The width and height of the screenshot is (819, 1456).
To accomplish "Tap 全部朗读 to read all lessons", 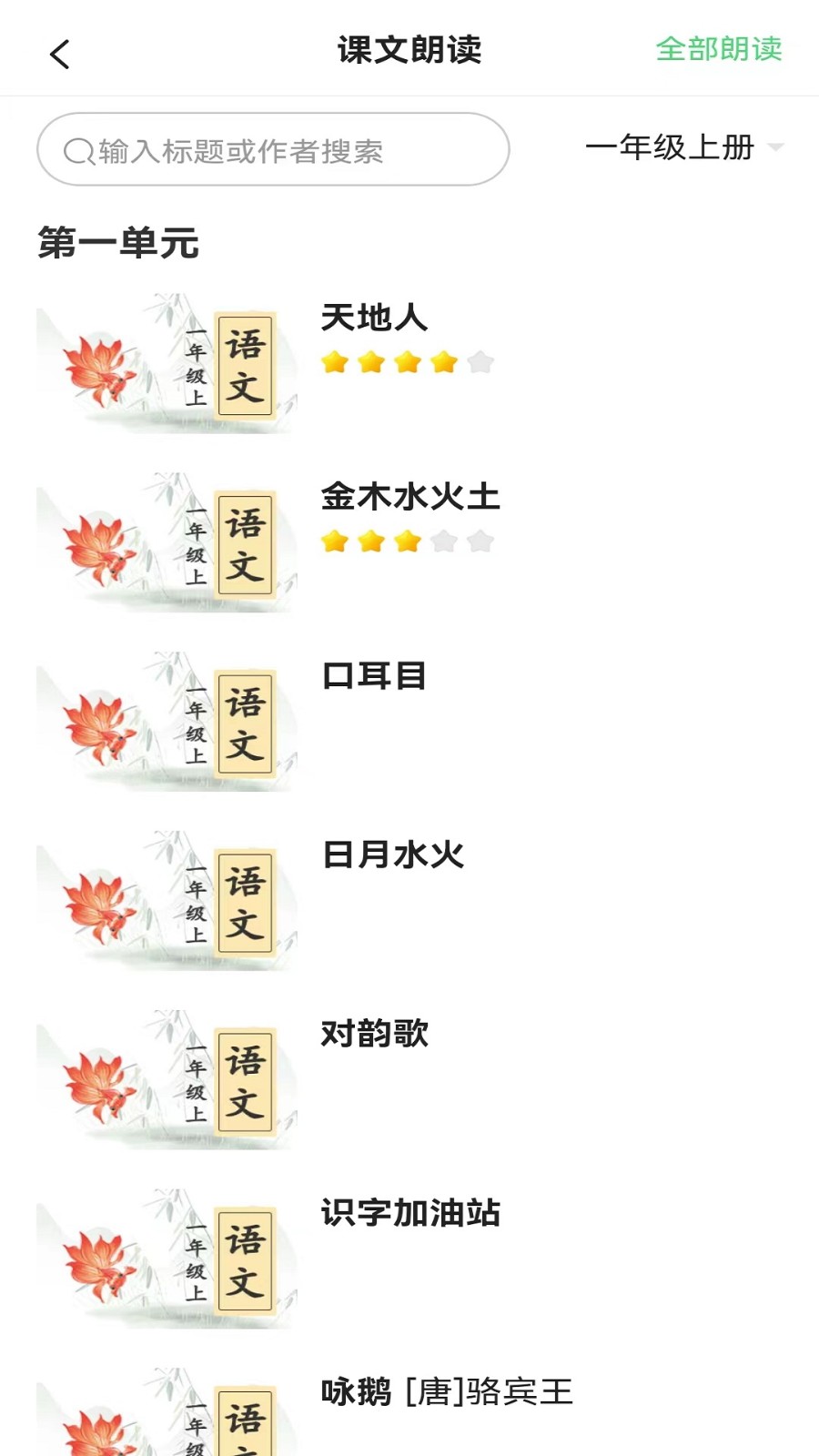I will (719, 49).
